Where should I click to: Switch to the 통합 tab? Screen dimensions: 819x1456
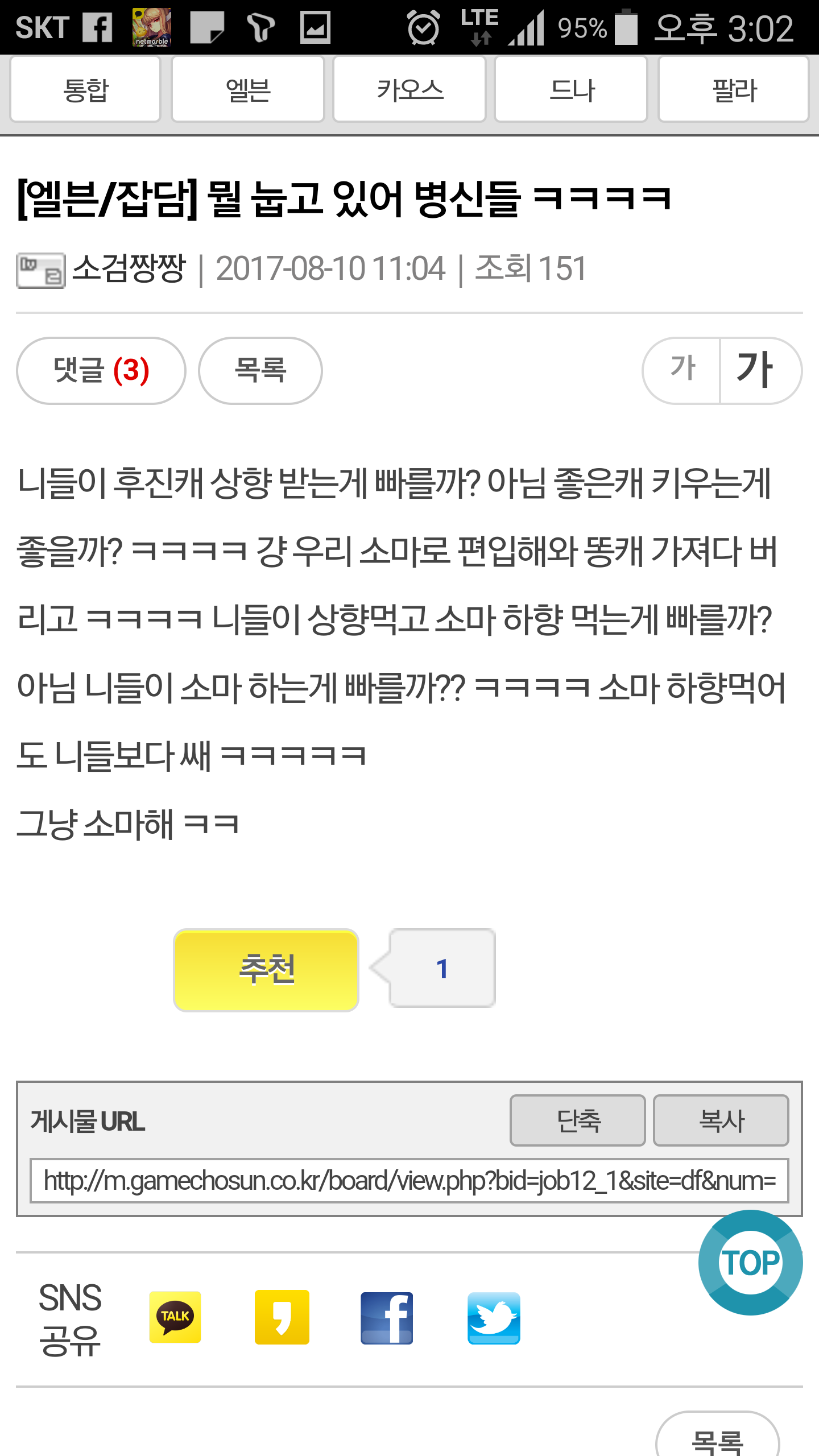(x=85, y=89)
